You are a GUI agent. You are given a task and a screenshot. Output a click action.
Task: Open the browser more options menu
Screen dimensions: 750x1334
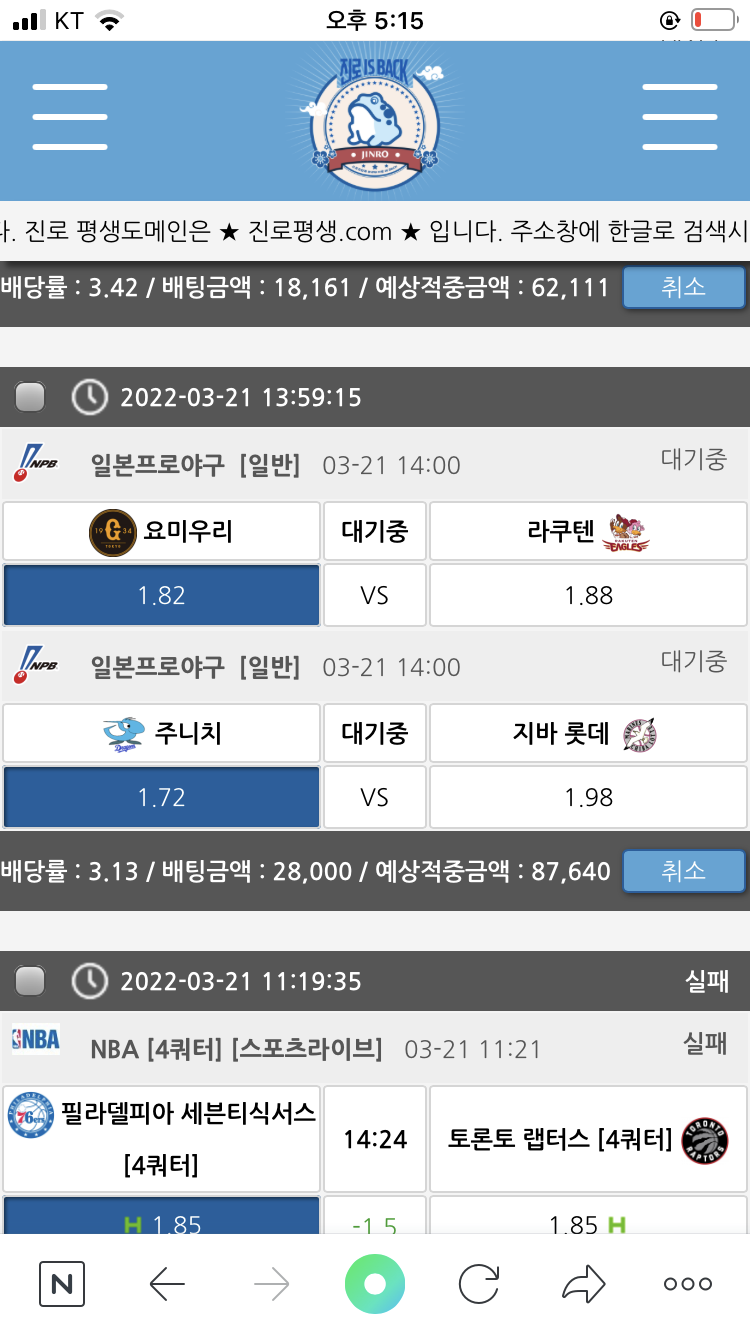pyautogui.click(x=688, y=1284)
